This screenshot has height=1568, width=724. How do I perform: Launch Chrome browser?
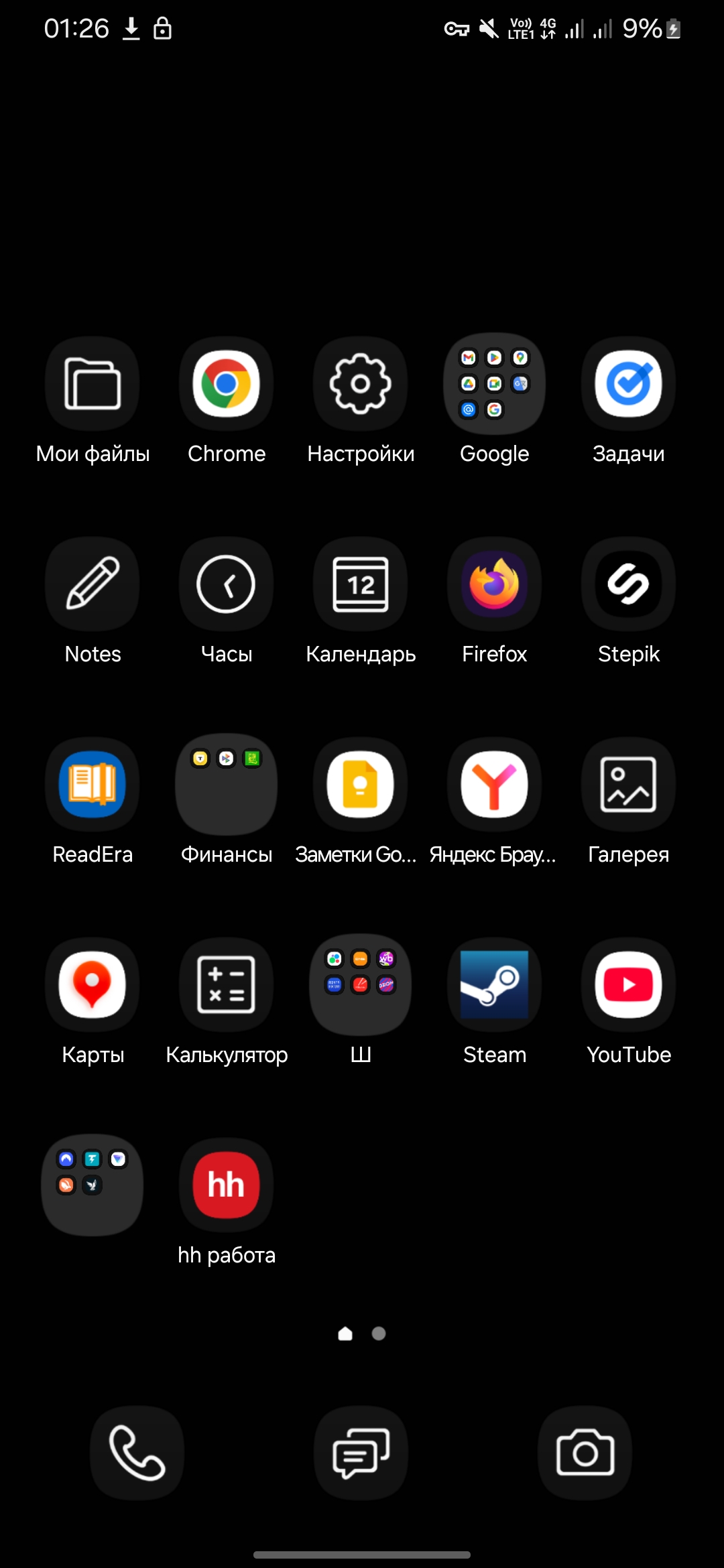point(227,384)
